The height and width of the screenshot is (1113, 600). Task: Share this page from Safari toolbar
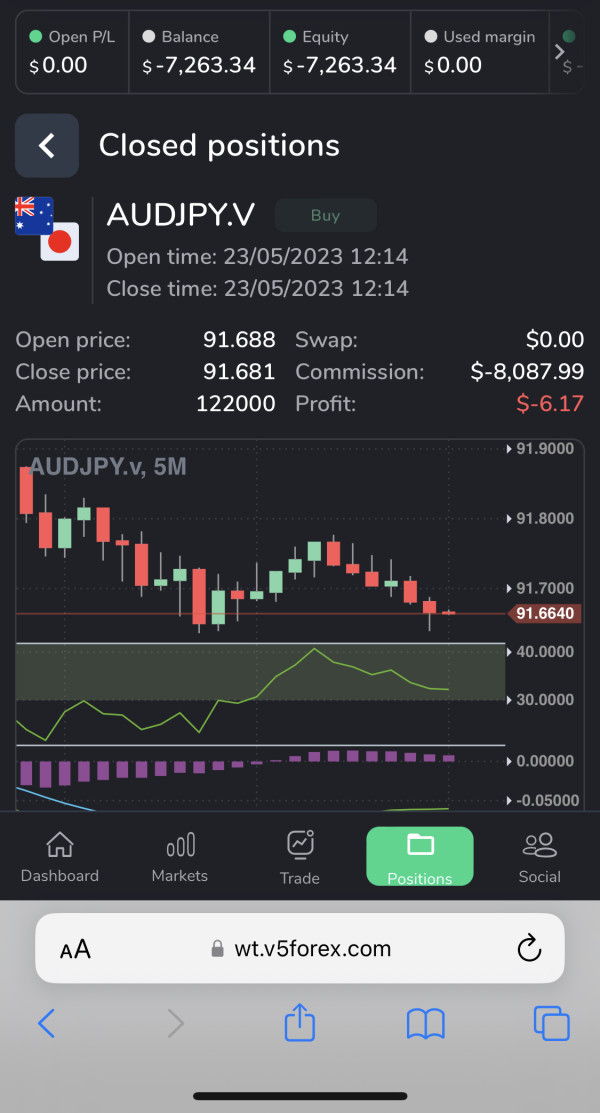[300, 1022]
